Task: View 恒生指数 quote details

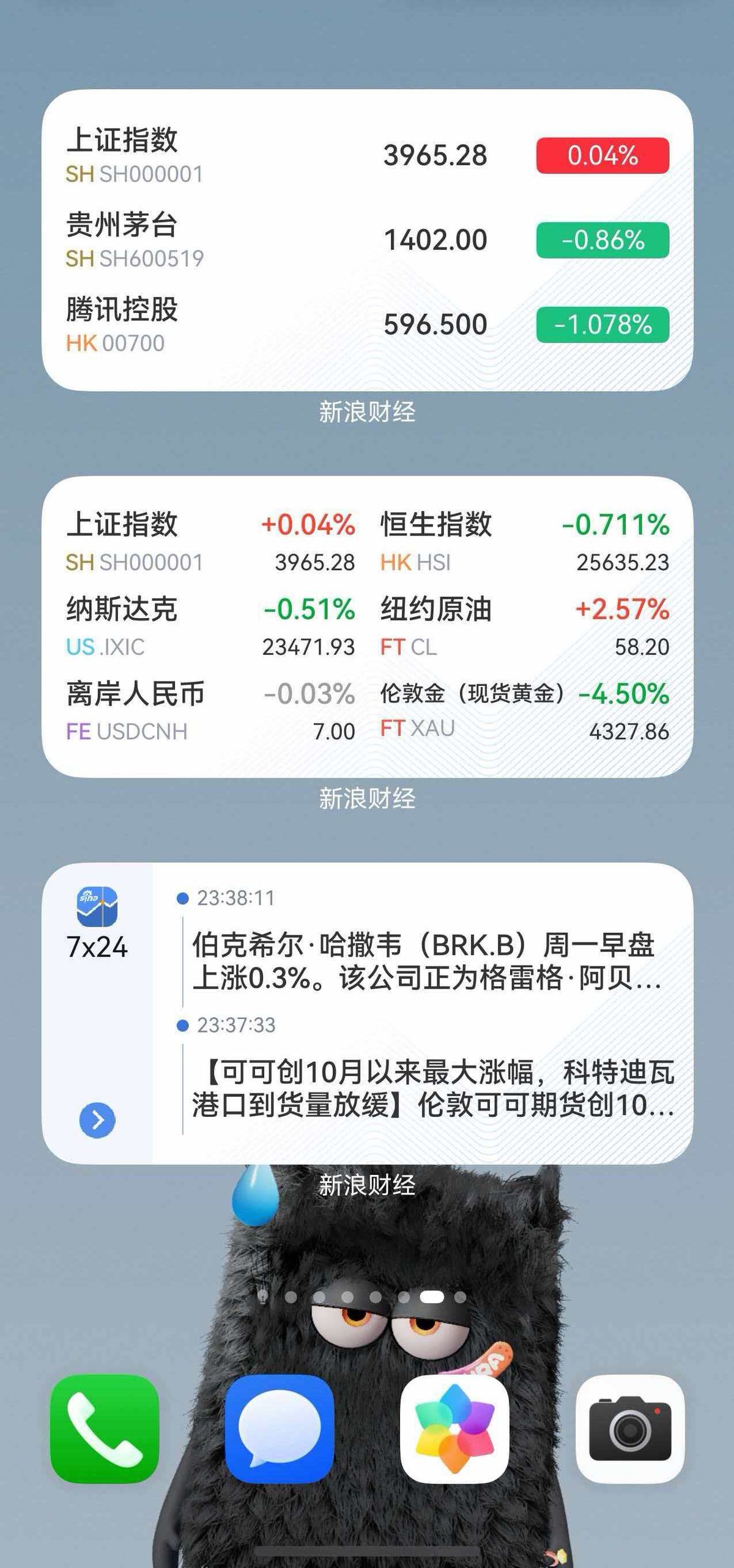Action: coord(524,542)
